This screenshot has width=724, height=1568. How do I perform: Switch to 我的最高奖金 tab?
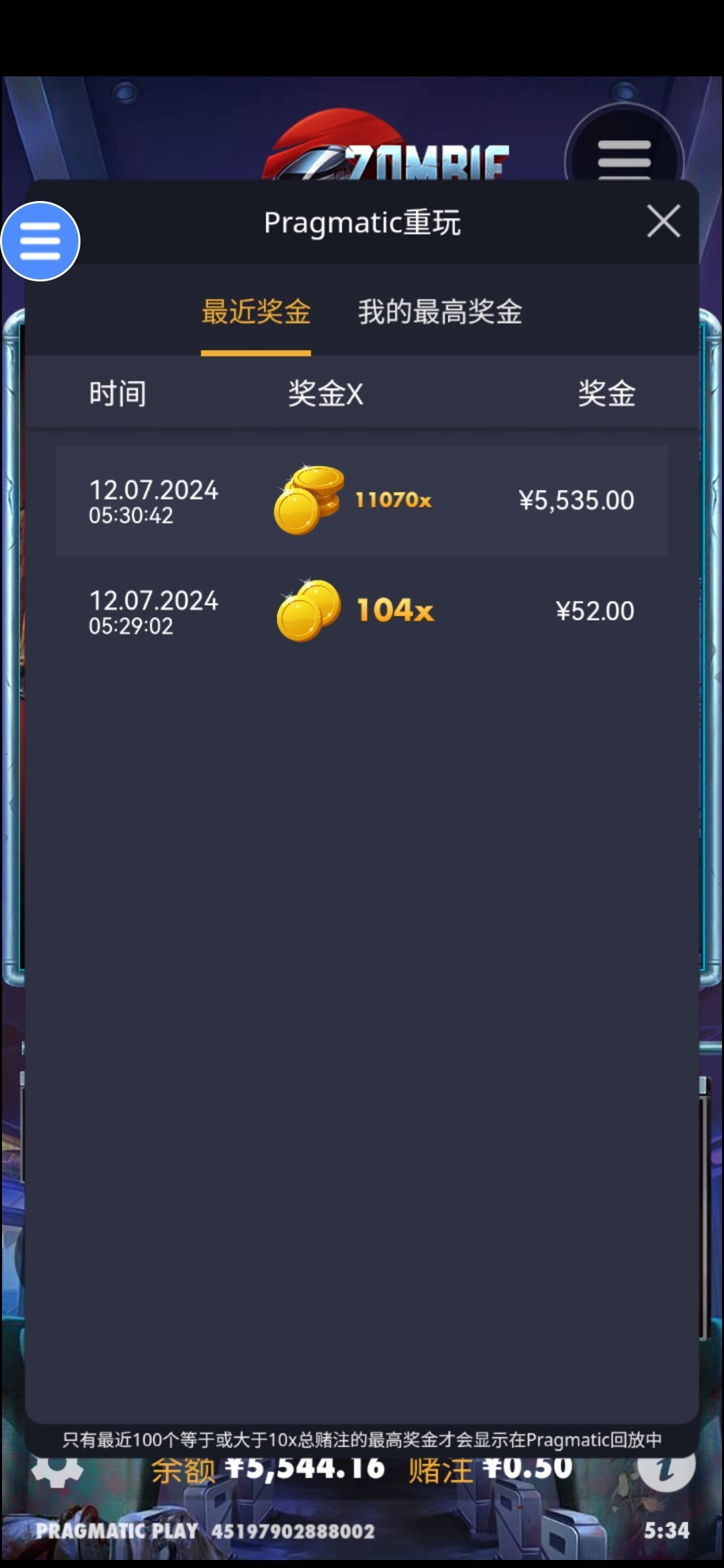(x=440, y=312)
